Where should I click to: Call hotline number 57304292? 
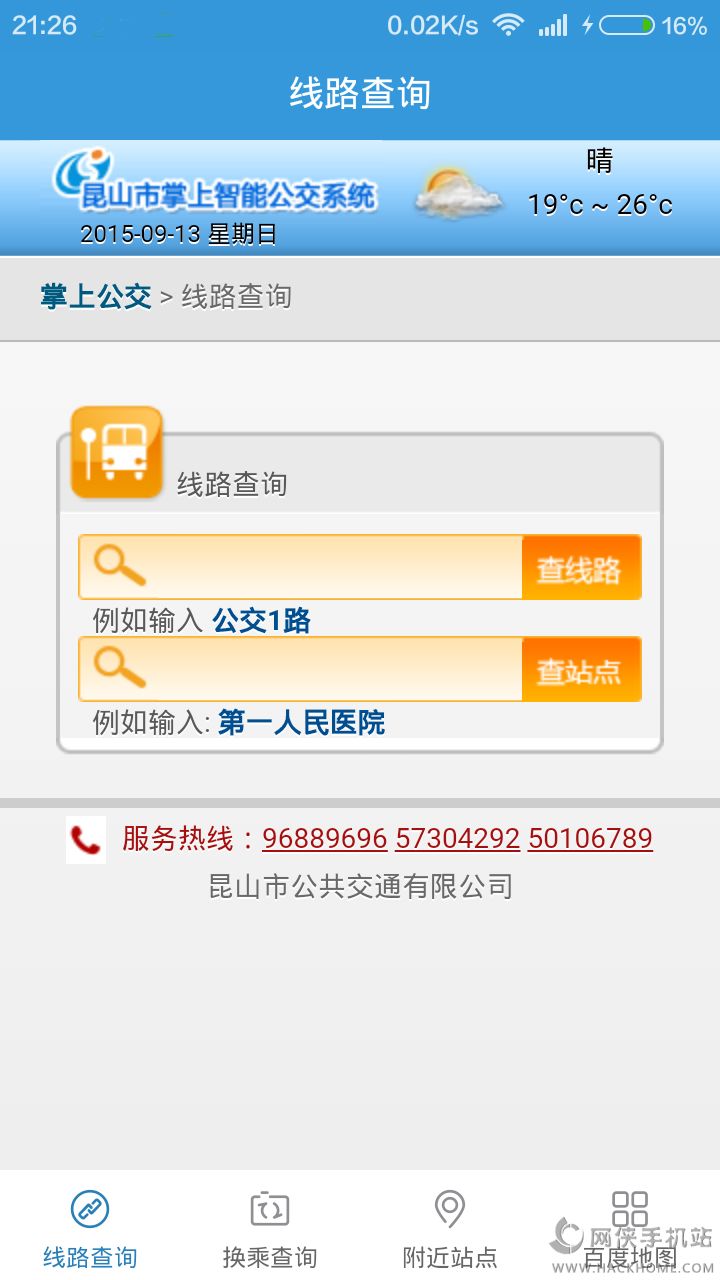(x=457, y=838)
